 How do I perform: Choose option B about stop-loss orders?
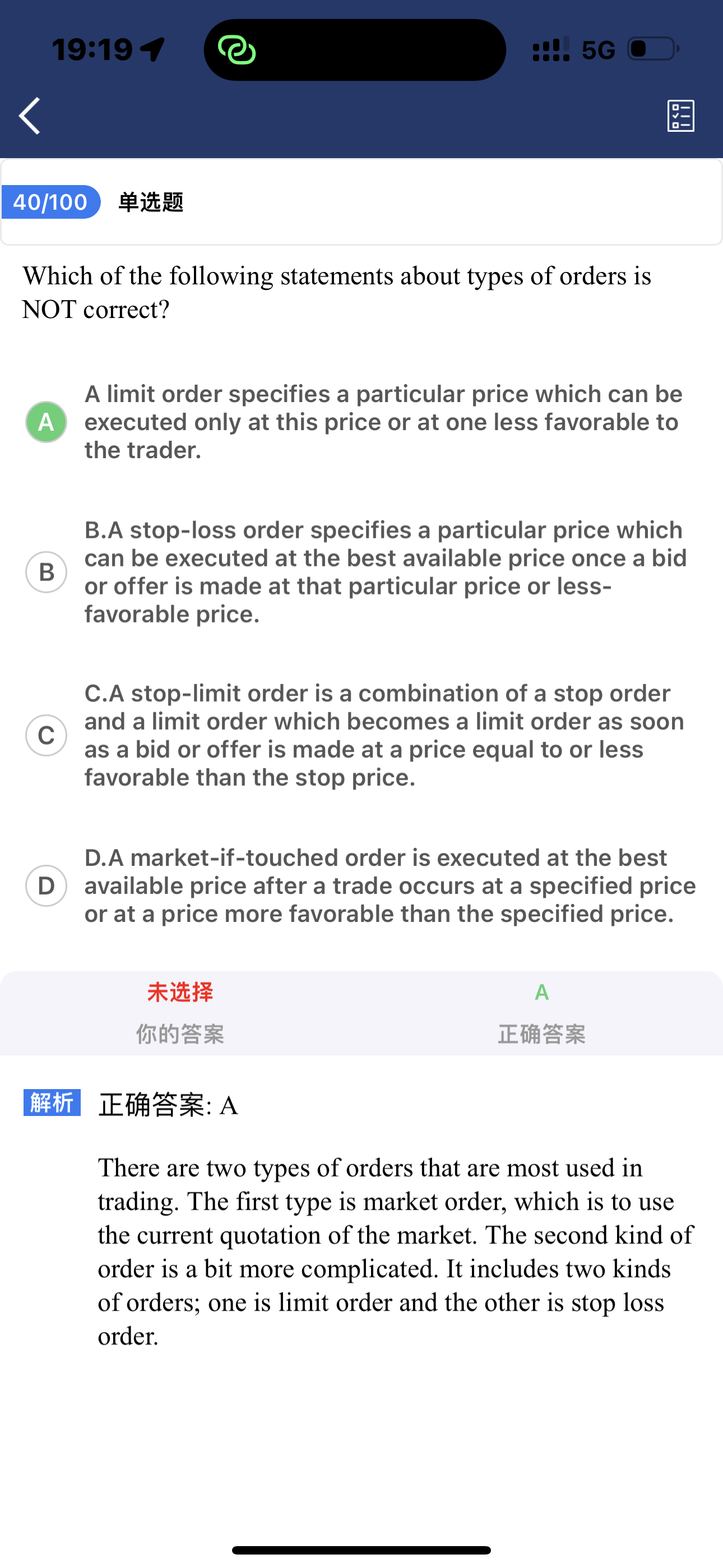[47, 572]
